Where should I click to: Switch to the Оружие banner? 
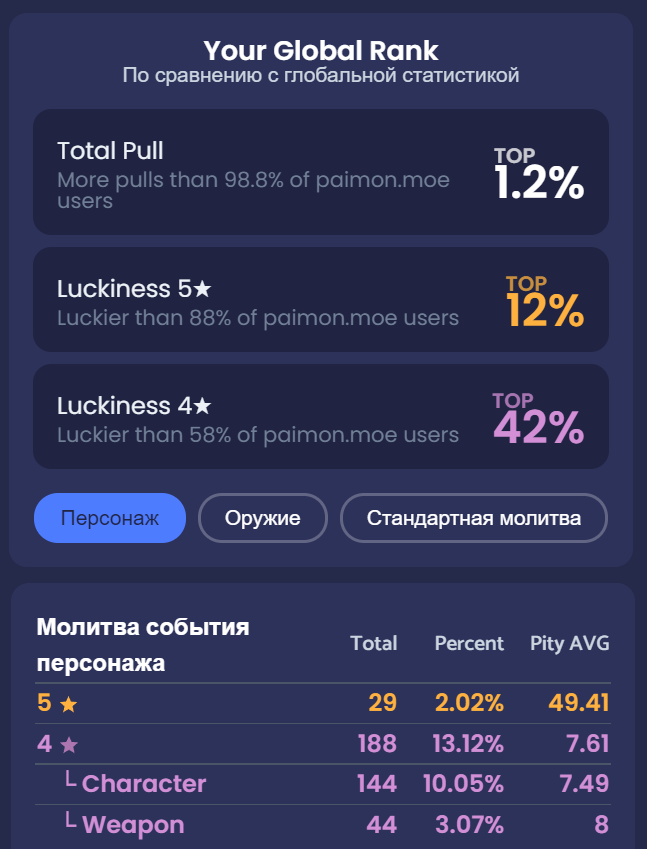point(263,518)
